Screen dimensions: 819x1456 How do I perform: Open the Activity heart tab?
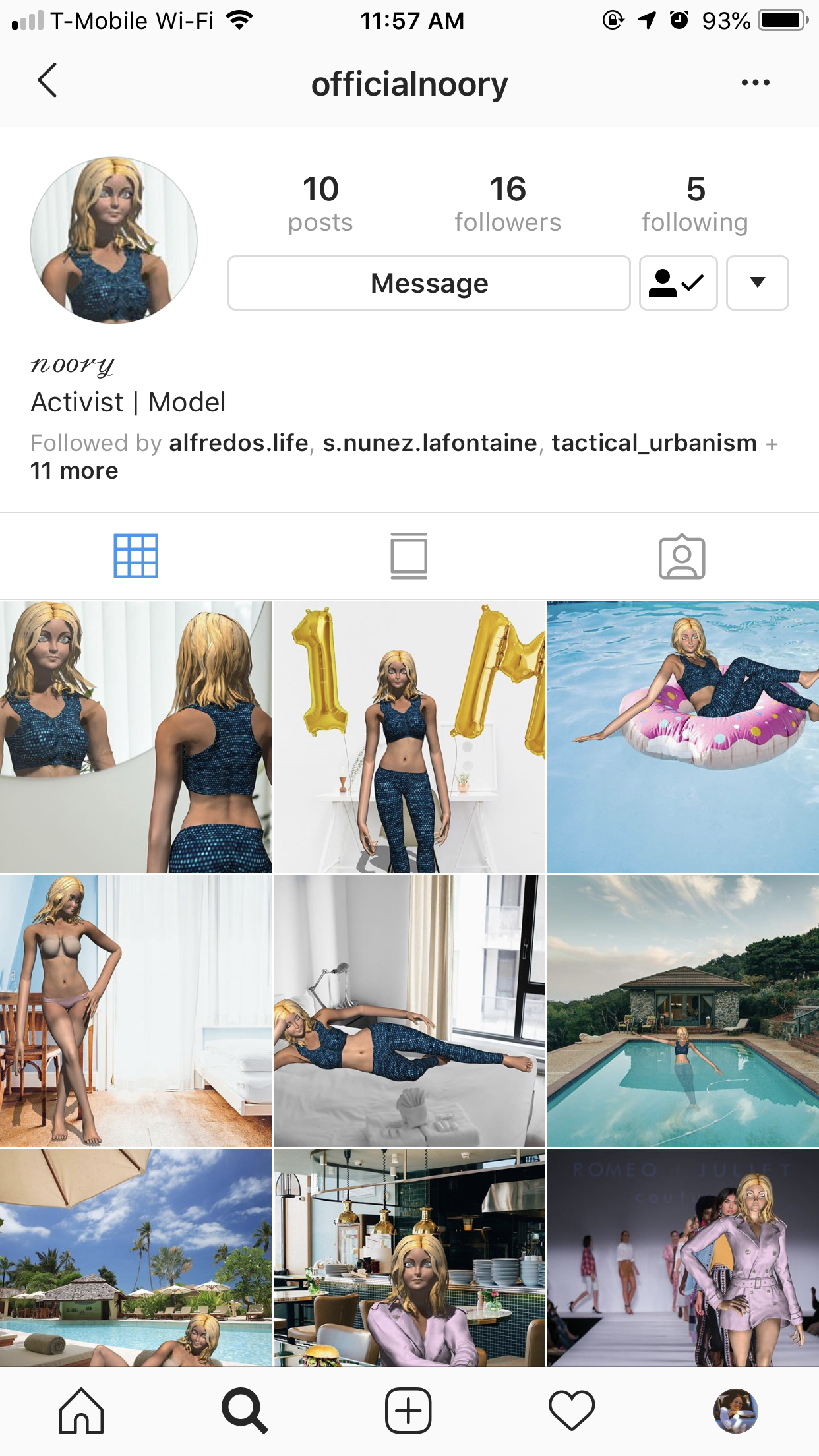coord(572,1411)
